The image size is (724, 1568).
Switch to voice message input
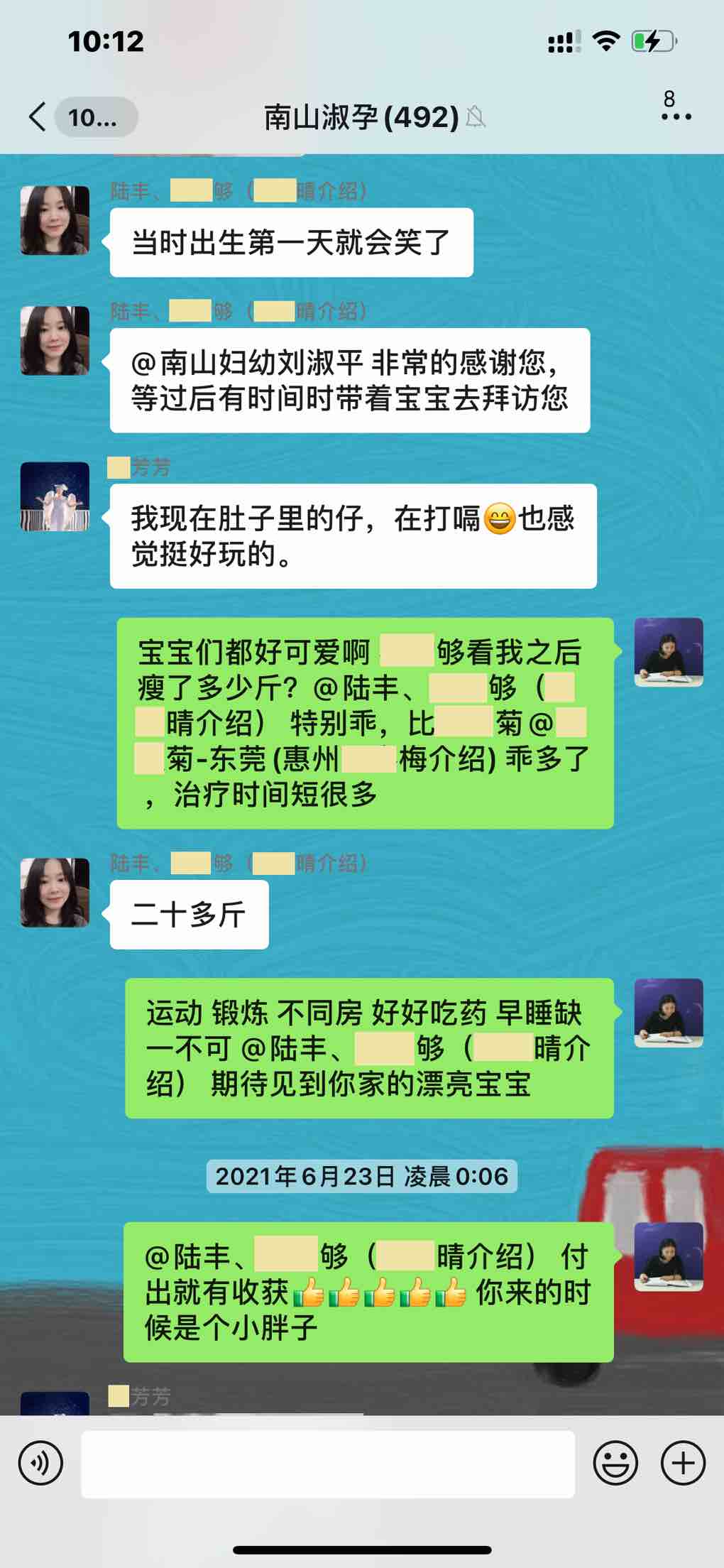coord(40,1463)
